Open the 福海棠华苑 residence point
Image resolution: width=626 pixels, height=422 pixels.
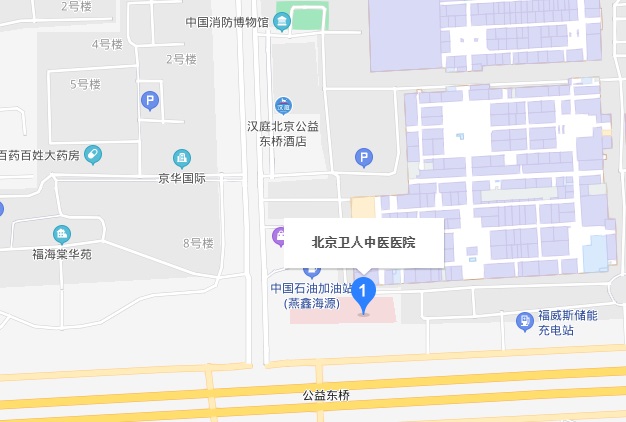[x=62, y=235]
